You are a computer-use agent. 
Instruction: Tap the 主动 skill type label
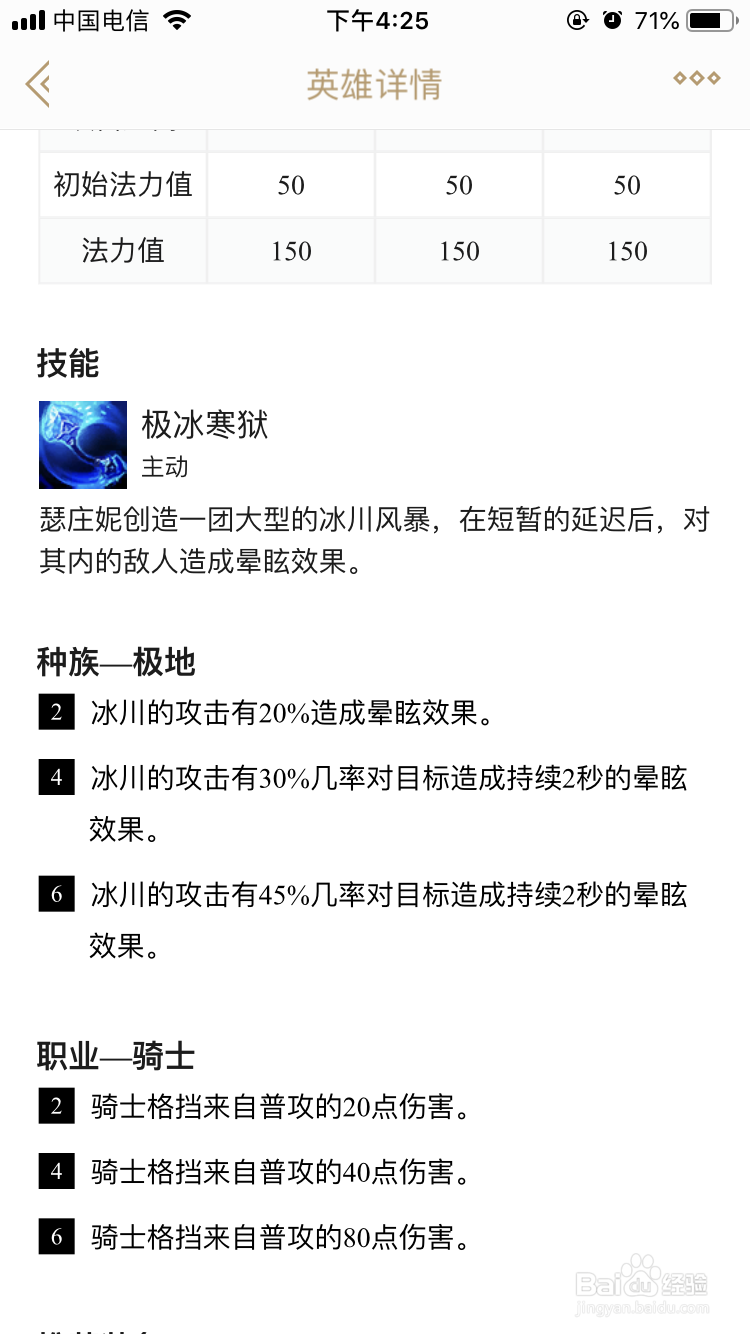(x=164, y=467)
